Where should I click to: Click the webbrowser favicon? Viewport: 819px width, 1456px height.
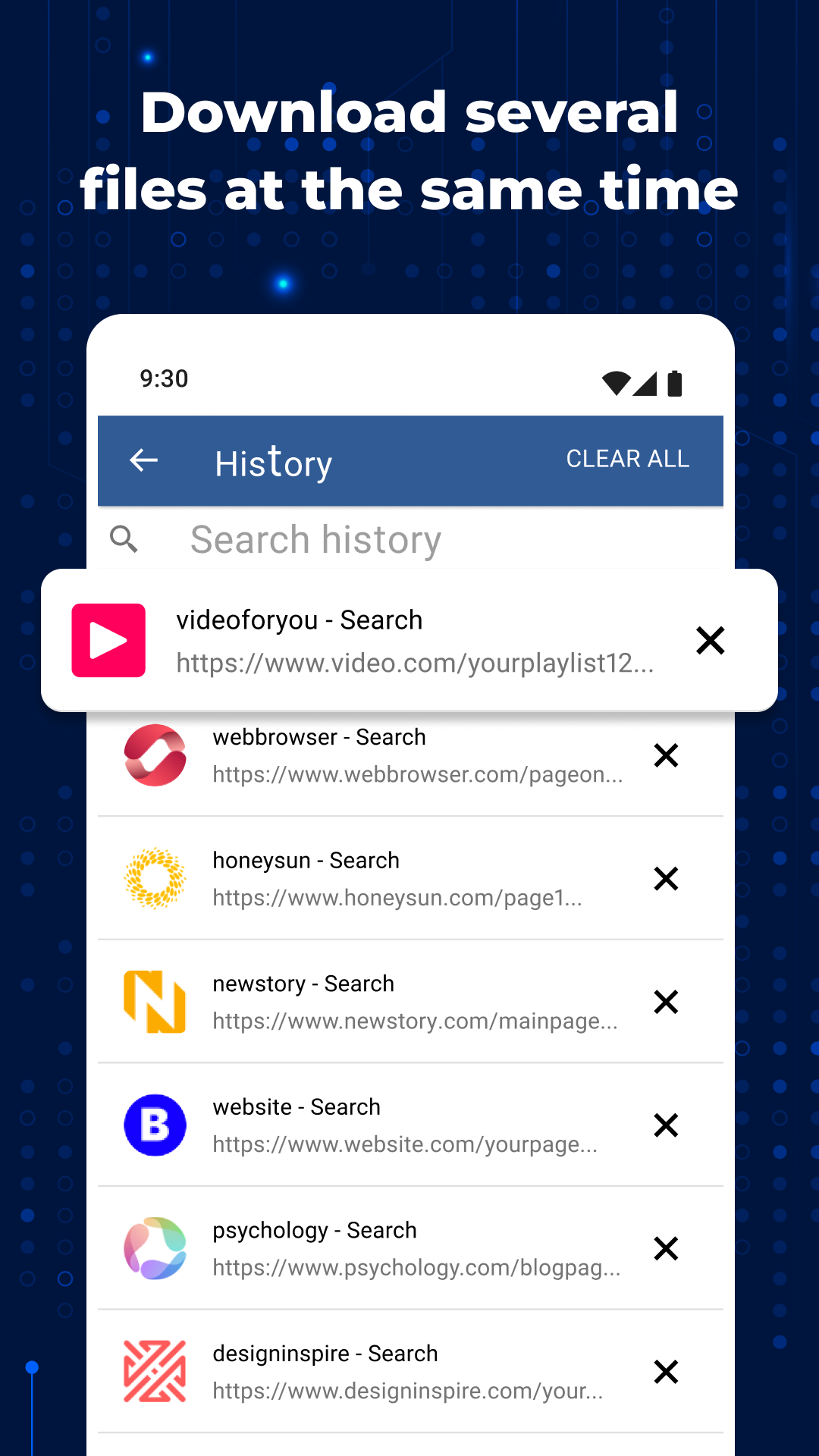(155, 756)
